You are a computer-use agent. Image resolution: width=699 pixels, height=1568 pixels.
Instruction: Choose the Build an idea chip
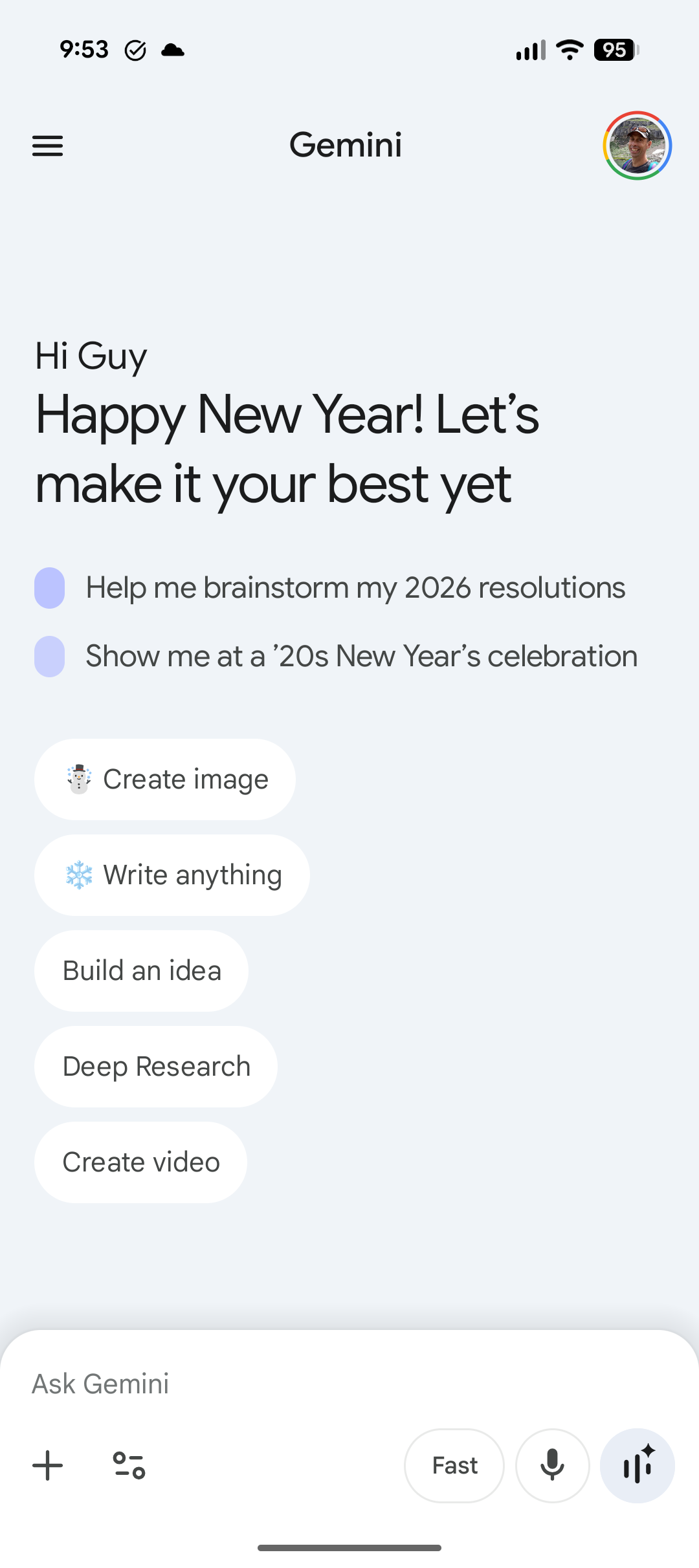click(142, 971)
